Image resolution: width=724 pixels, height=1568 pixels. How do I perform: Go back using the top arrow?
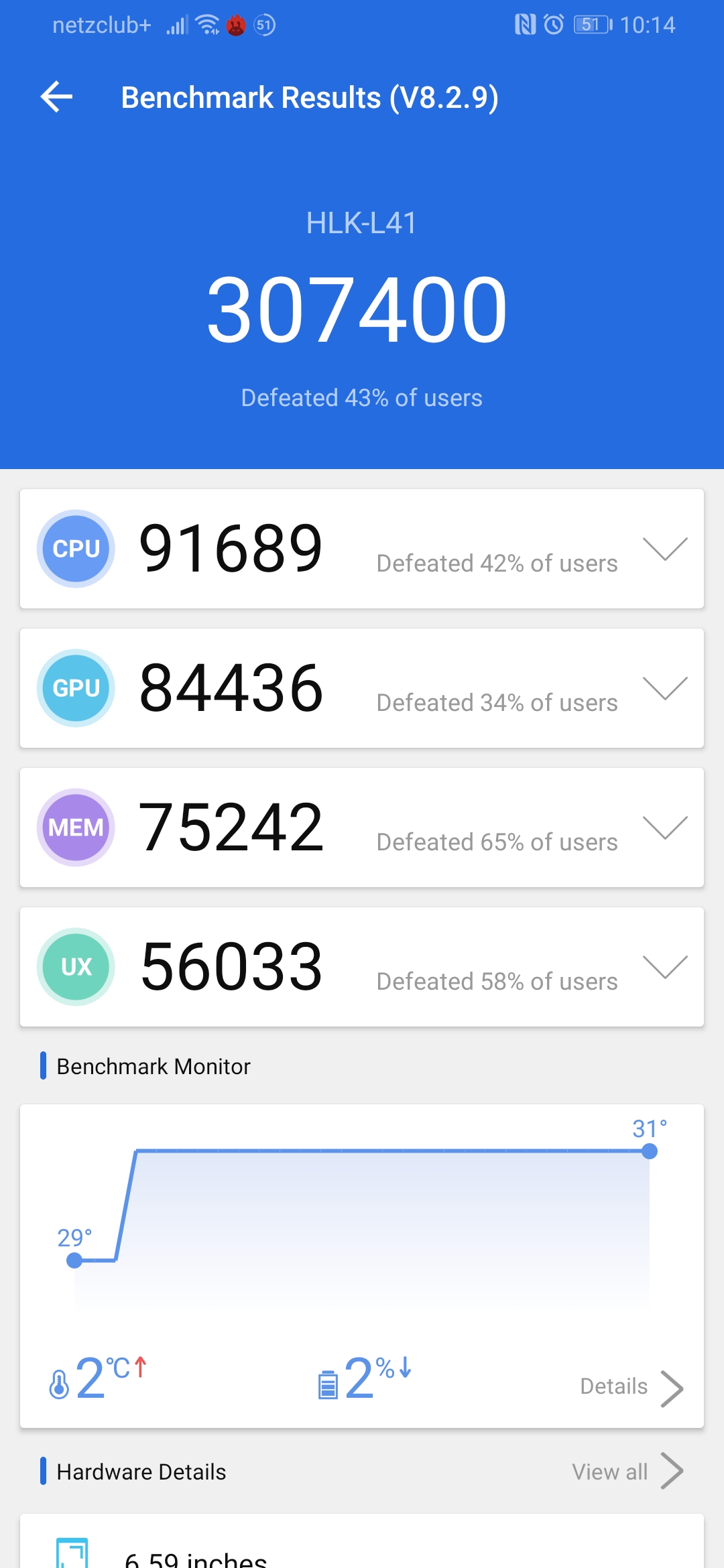point(57,97)
